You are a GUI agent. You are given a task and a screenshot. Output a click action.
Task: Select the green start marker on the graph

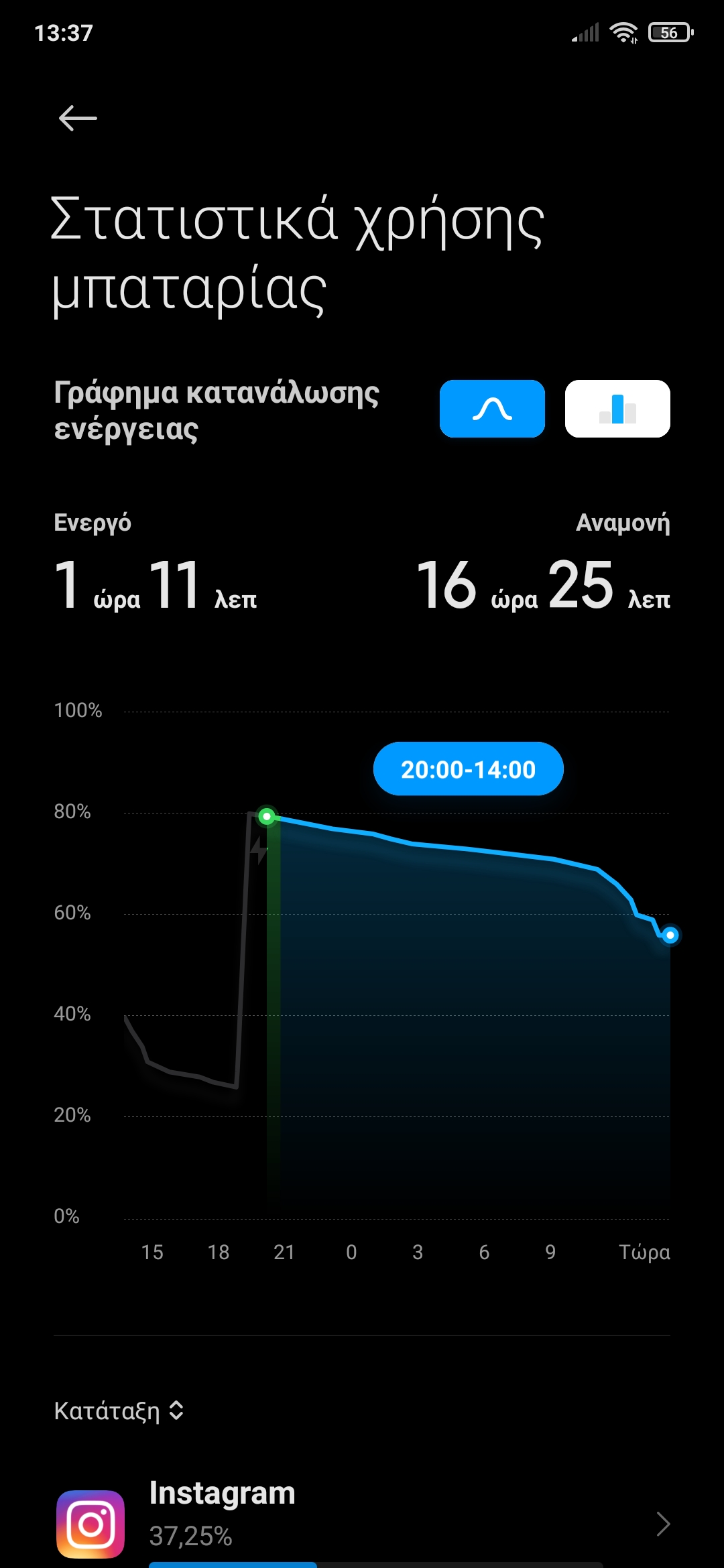267,816
